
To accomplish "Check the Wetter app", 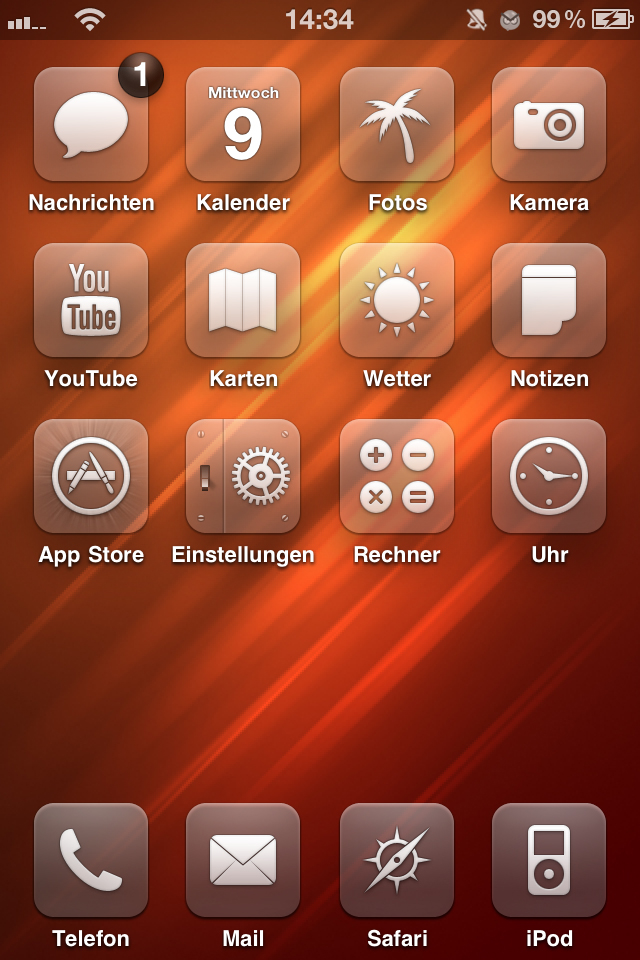I will pyautogui.click(x=397, y=300).
